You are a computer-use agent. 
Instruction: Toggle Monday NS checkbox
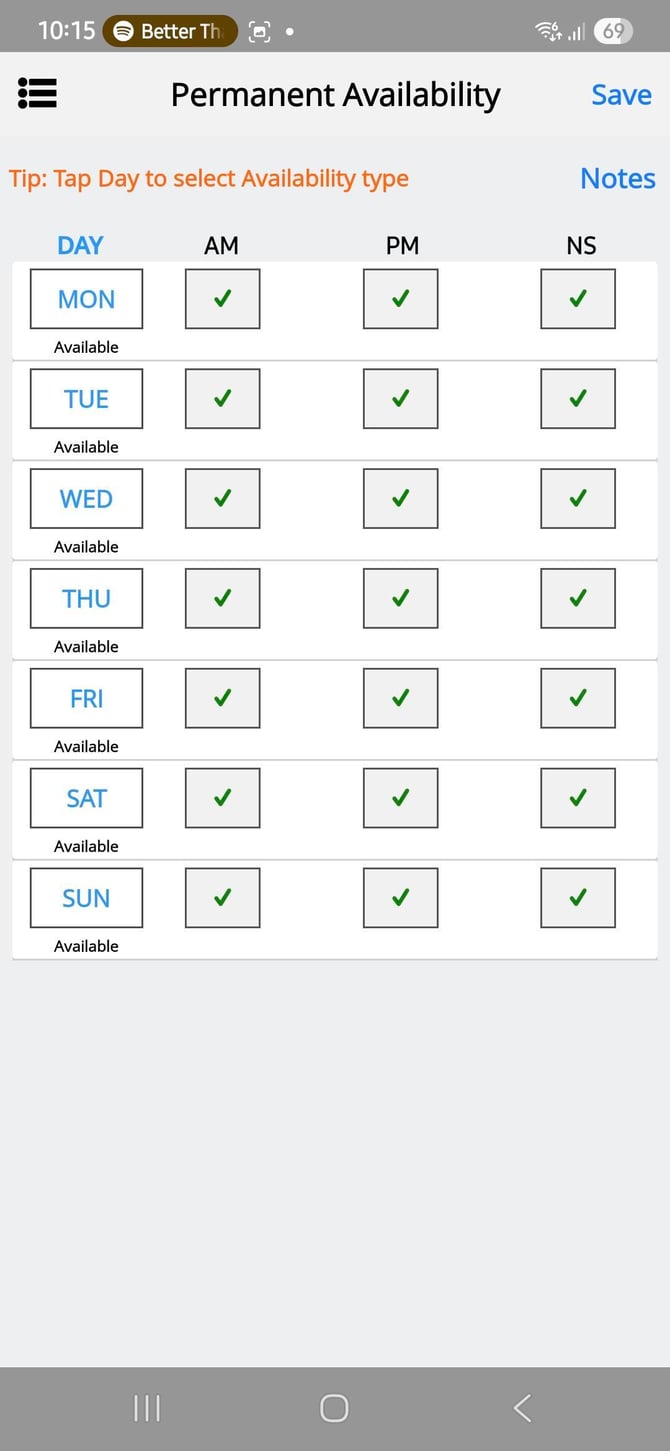point(578,299)
